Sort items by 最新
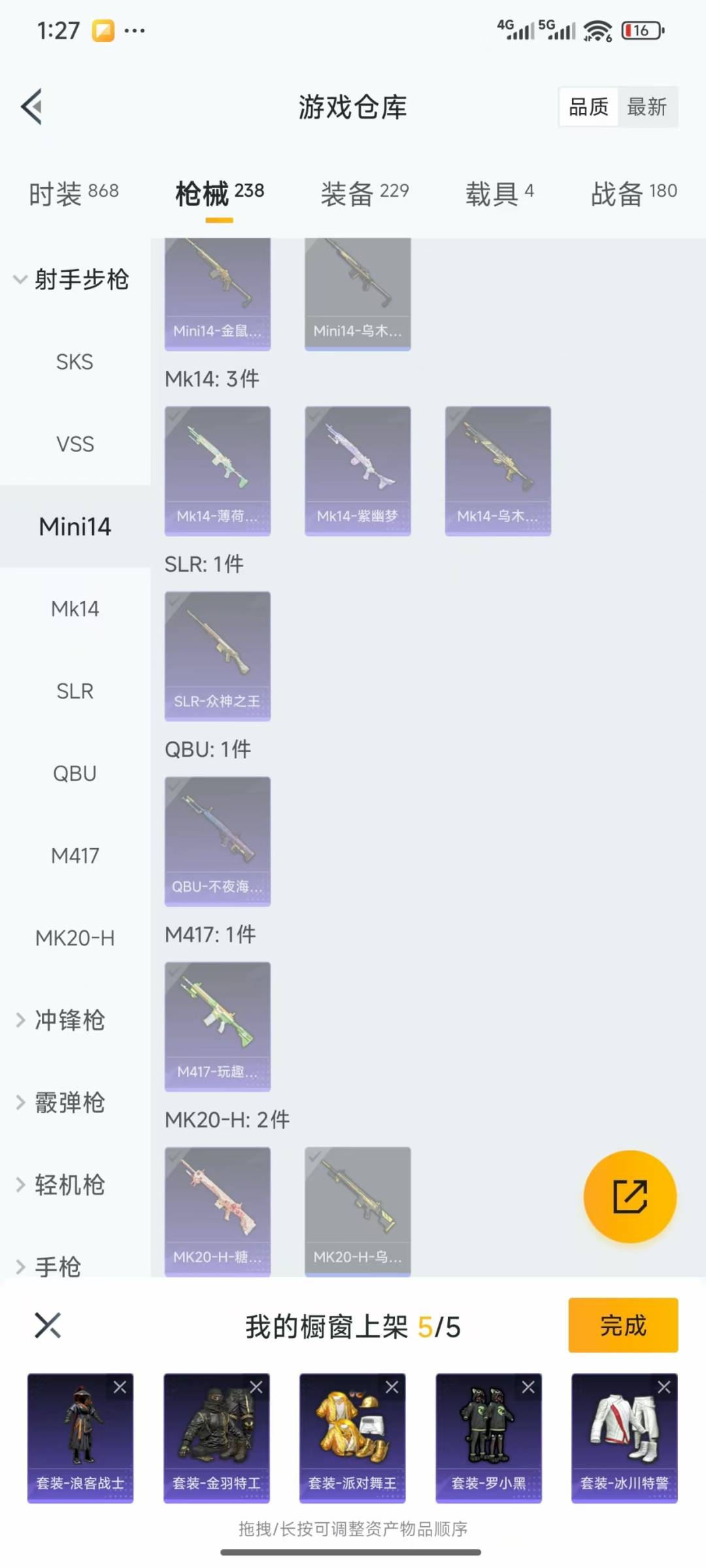 point(647,106)
